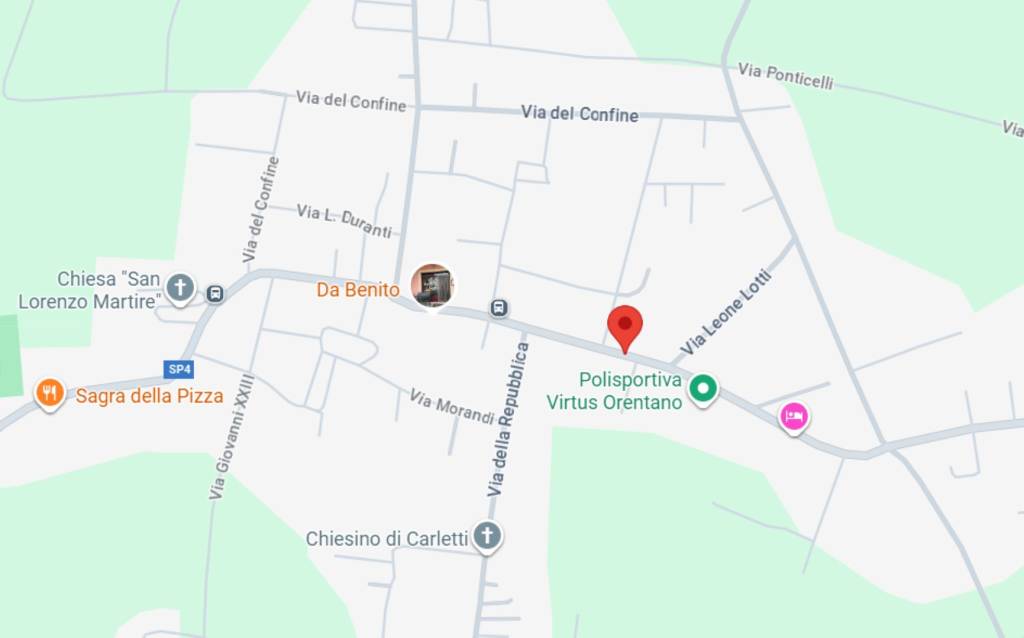This screenshot has width=1024, height=638.
Task: Tap the red location pin
Action: pyautogui.click(x=625, y=326)
